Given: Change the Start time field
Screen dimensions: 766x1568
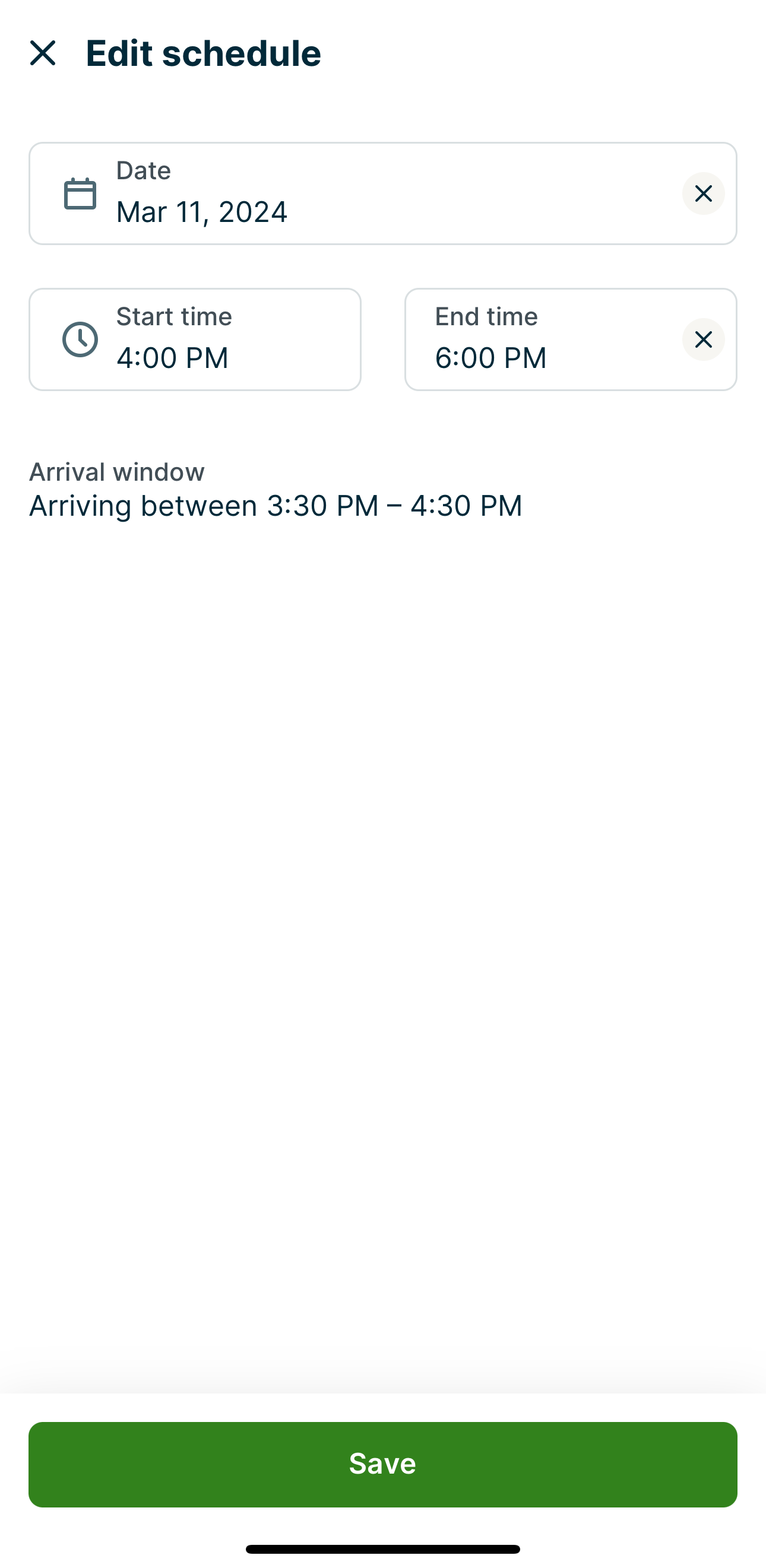Looking at the screenshot, I should click(x=195, y=339).
